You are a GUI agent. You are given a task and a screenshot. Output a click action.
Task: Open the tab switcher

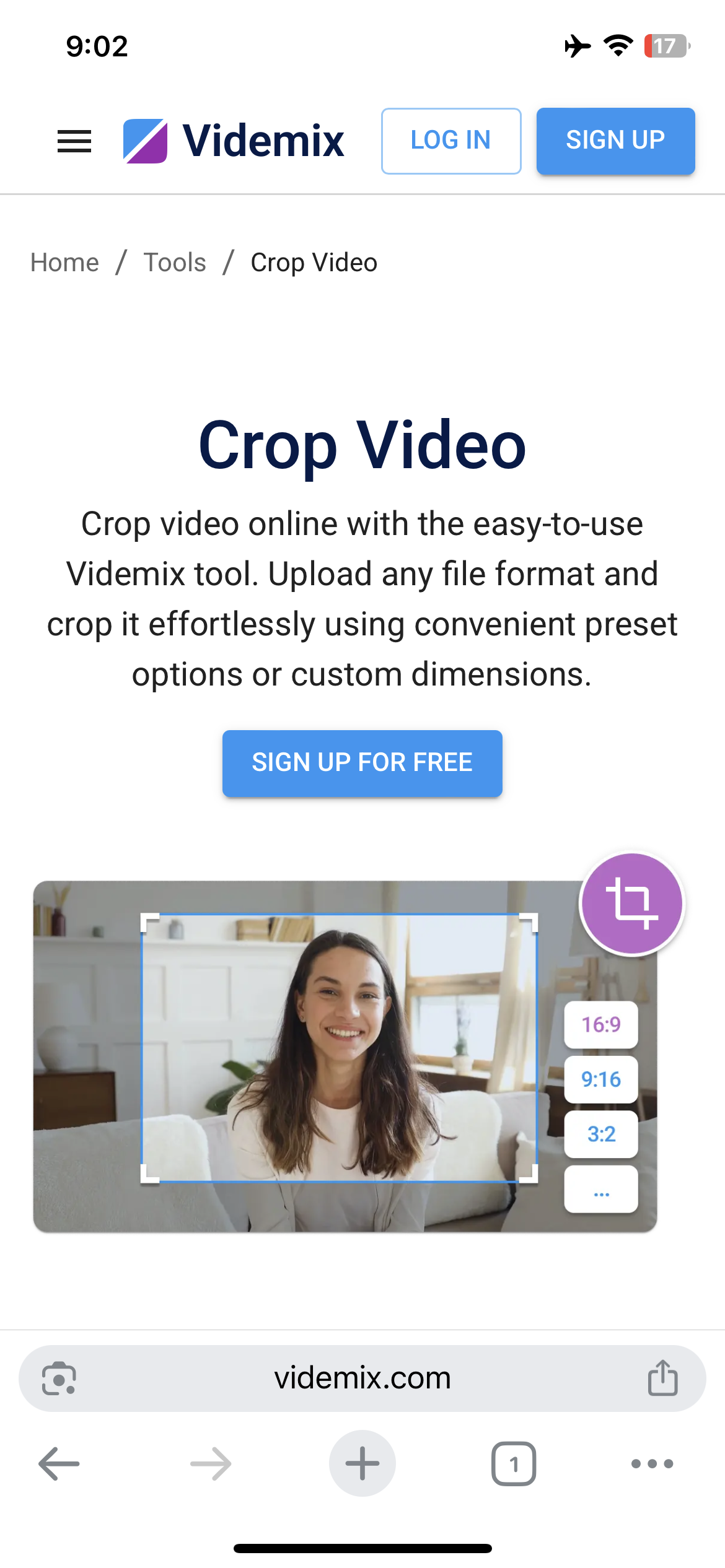[x=514, y=1464]
